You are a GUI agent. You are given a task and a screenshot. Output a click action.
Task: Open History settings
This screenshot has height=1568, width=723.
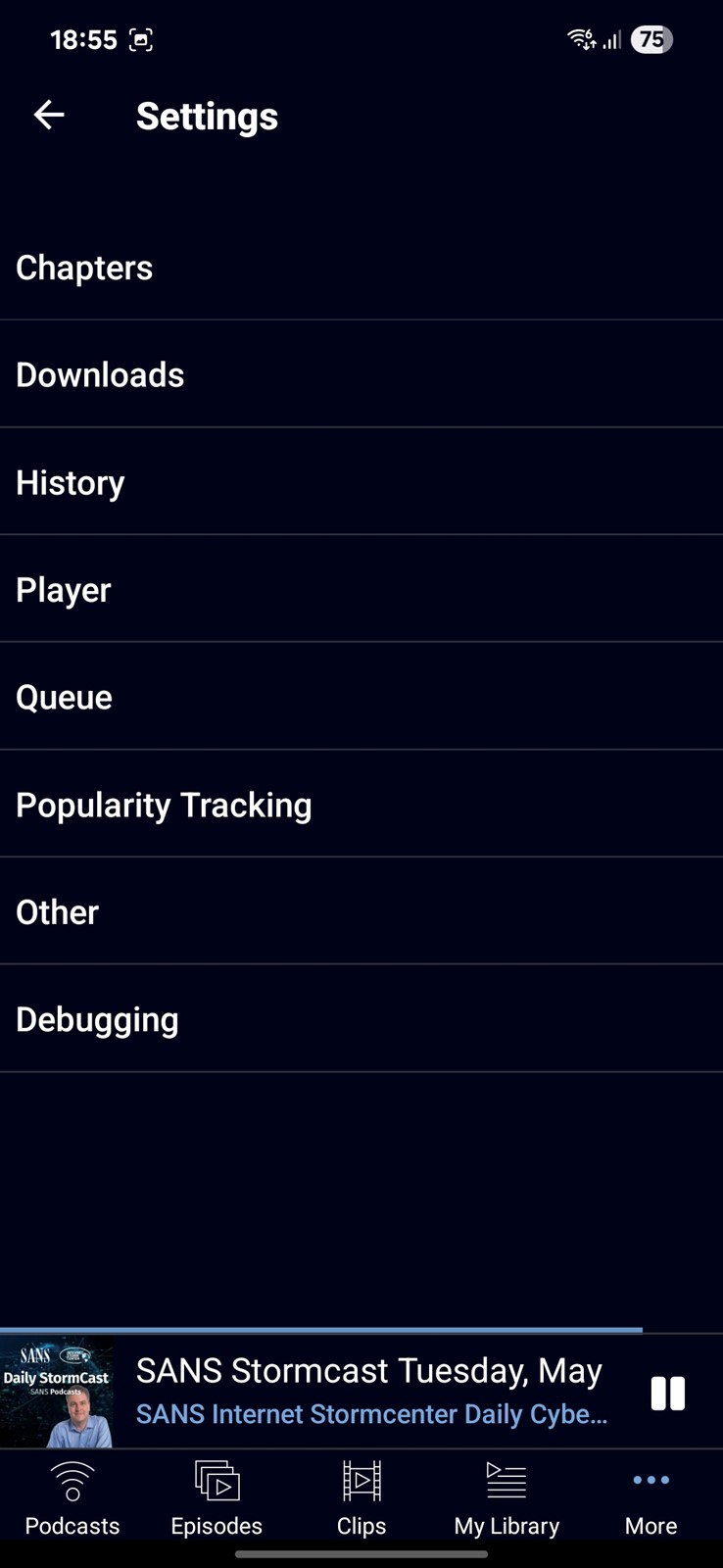click(361, 482)
